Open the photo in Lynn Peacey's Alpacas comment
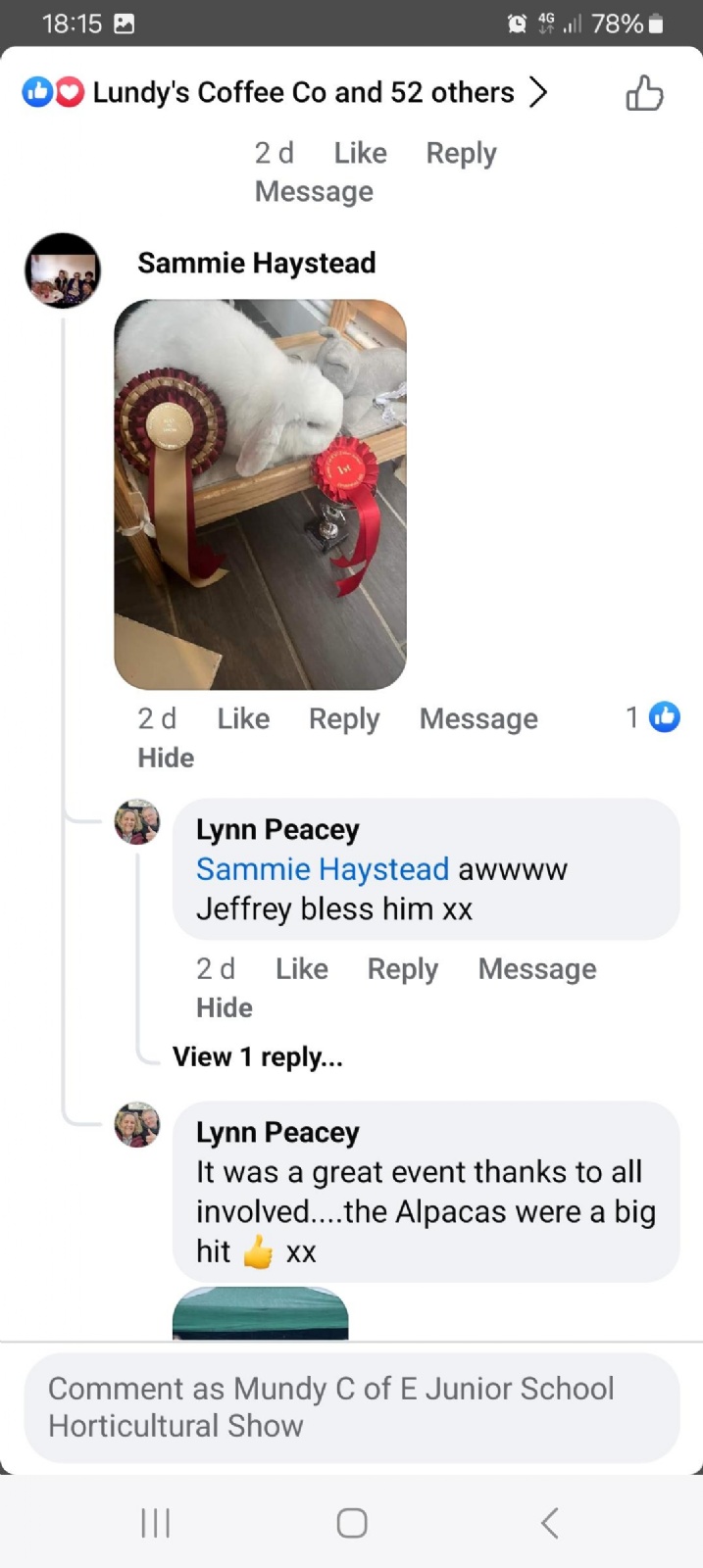The width and height of the screenshot is (703, 1568). click(261, 1313)
